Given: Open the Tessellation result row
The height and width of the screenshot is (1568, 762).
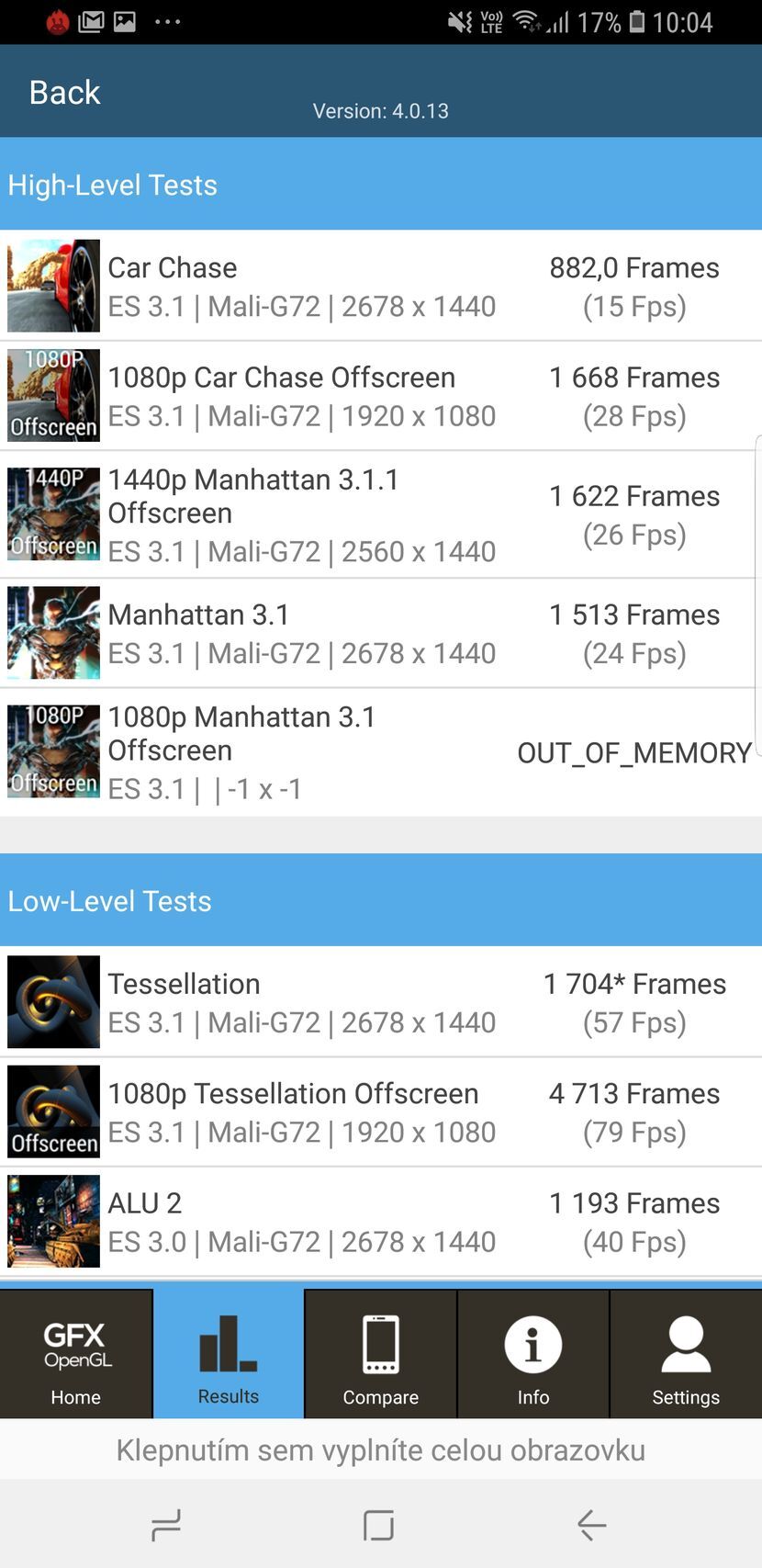Looking at the screenshot, I should 380,1002.
